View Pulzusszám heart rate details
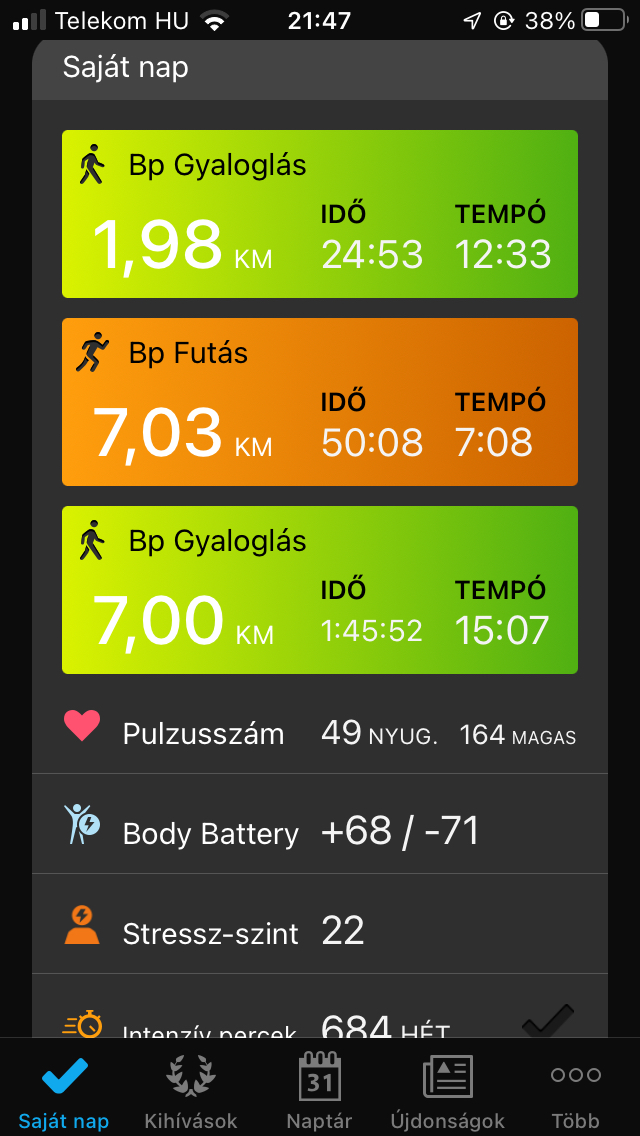The height and width of the screenshot is (1136, 640). point(320,734)
